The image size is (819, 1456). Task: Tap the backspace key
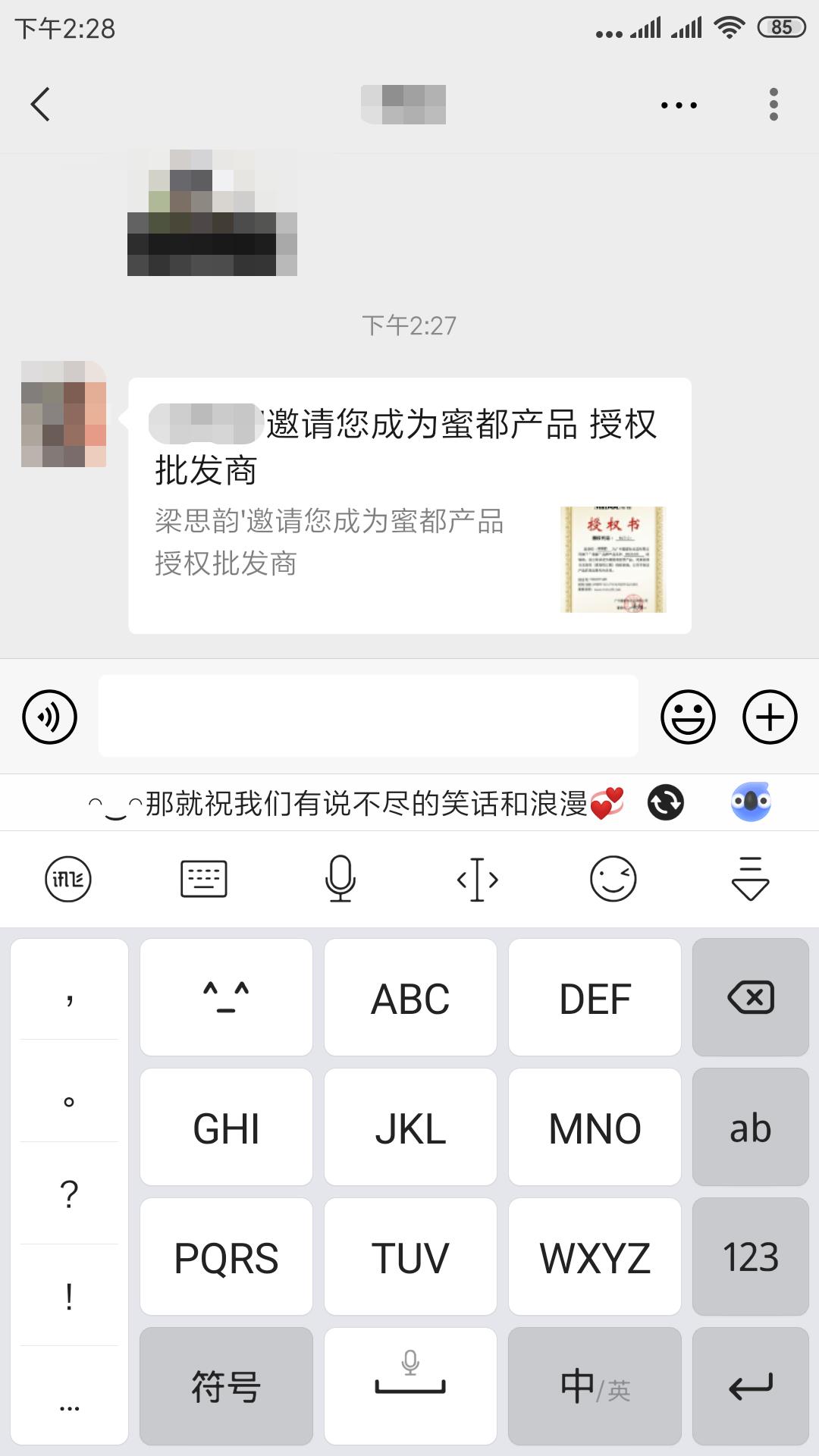pos(750,997)
